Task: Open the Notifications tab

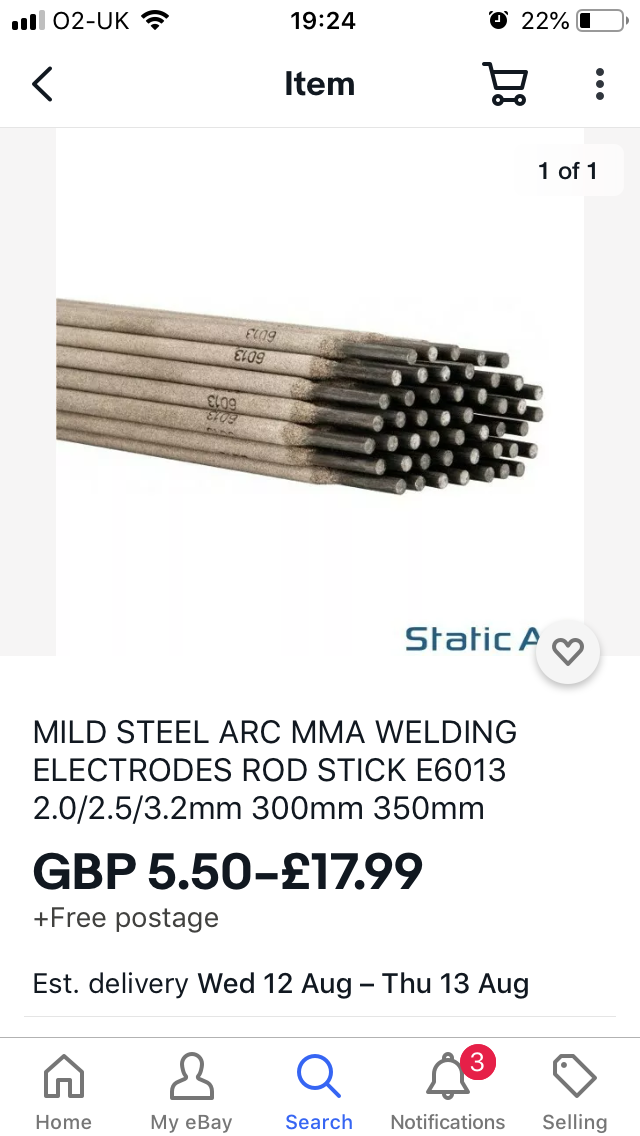Action: click(x=447, y=1092)
